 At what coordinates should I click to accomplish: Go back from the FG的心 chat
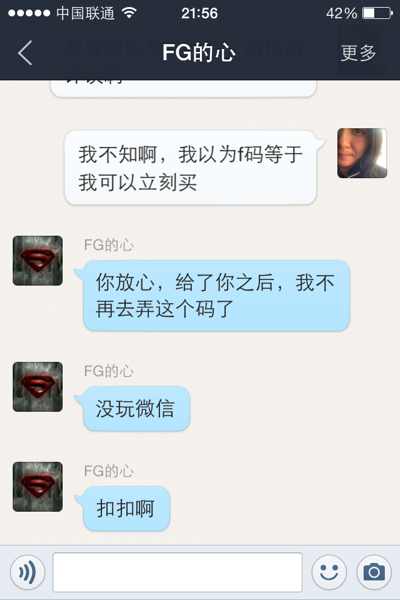click(25, 53)
